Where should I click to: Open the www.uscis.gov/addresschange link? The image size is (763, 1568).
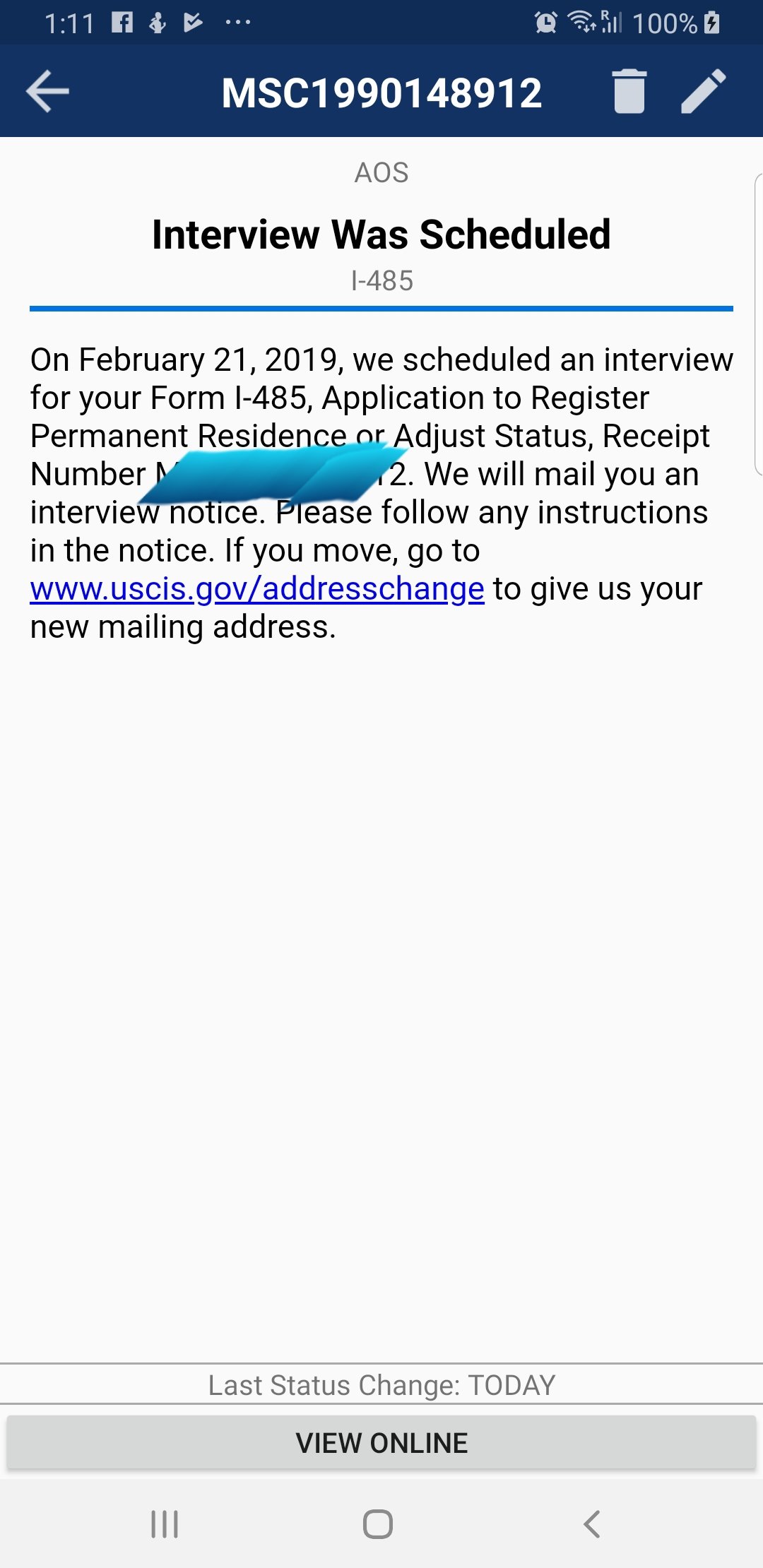(x=257, y=589)
